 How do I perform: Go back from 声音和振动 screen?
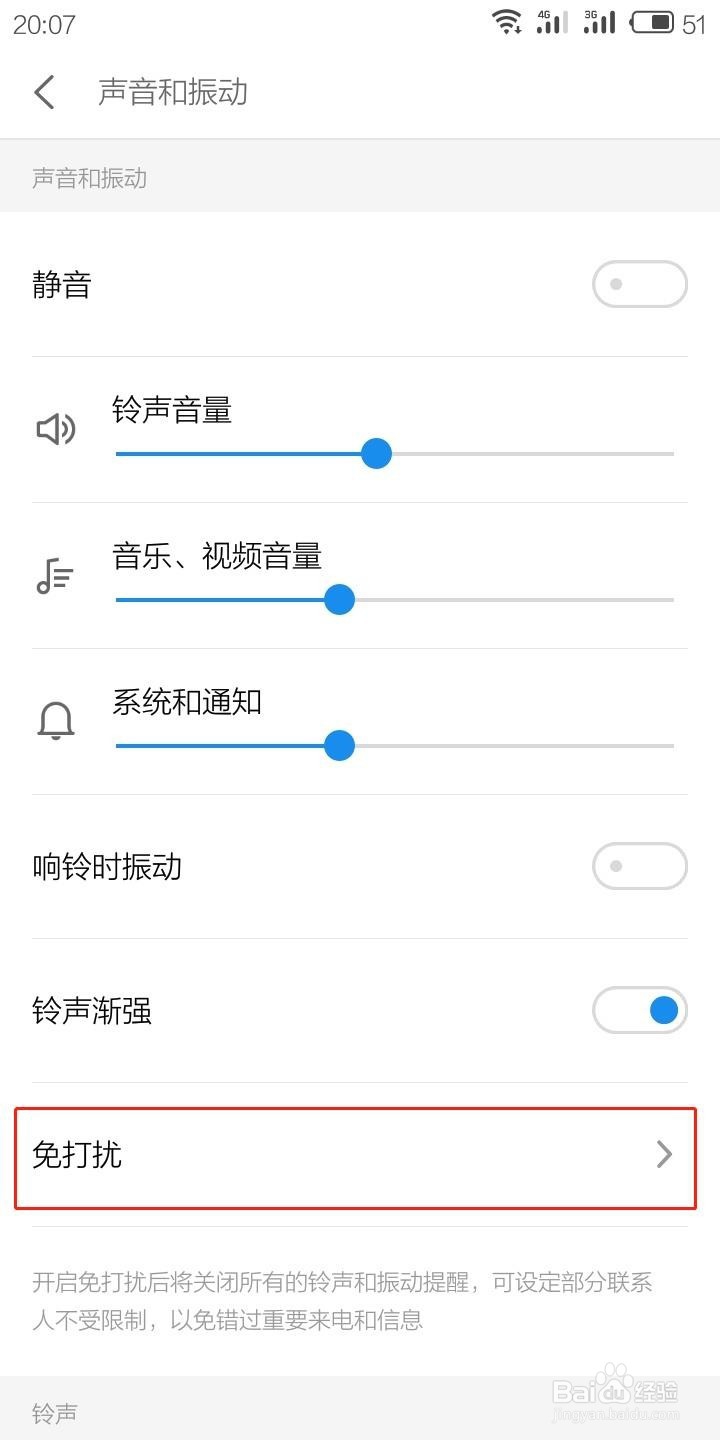(x=44, y=92)
